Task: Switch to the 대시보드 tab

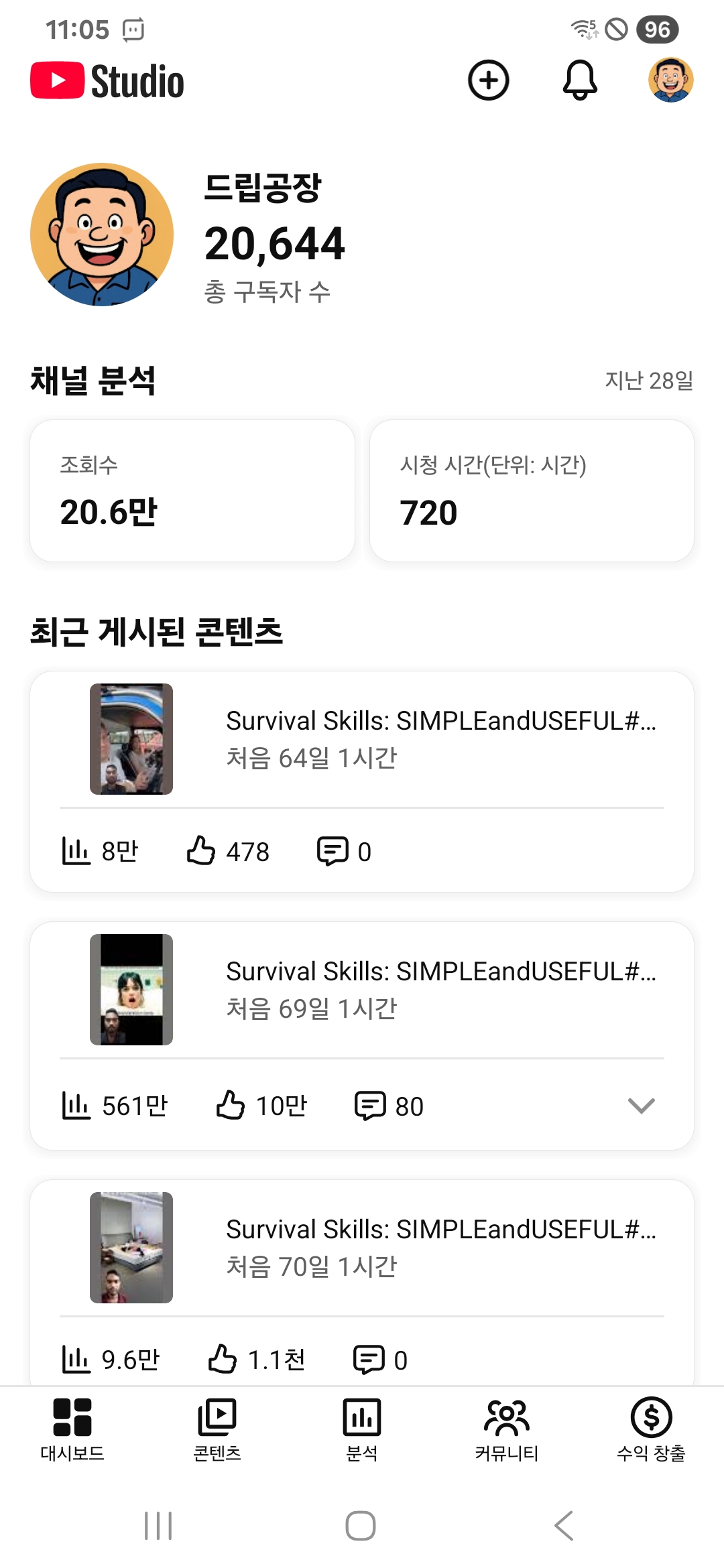Action: coord(72,1429)
